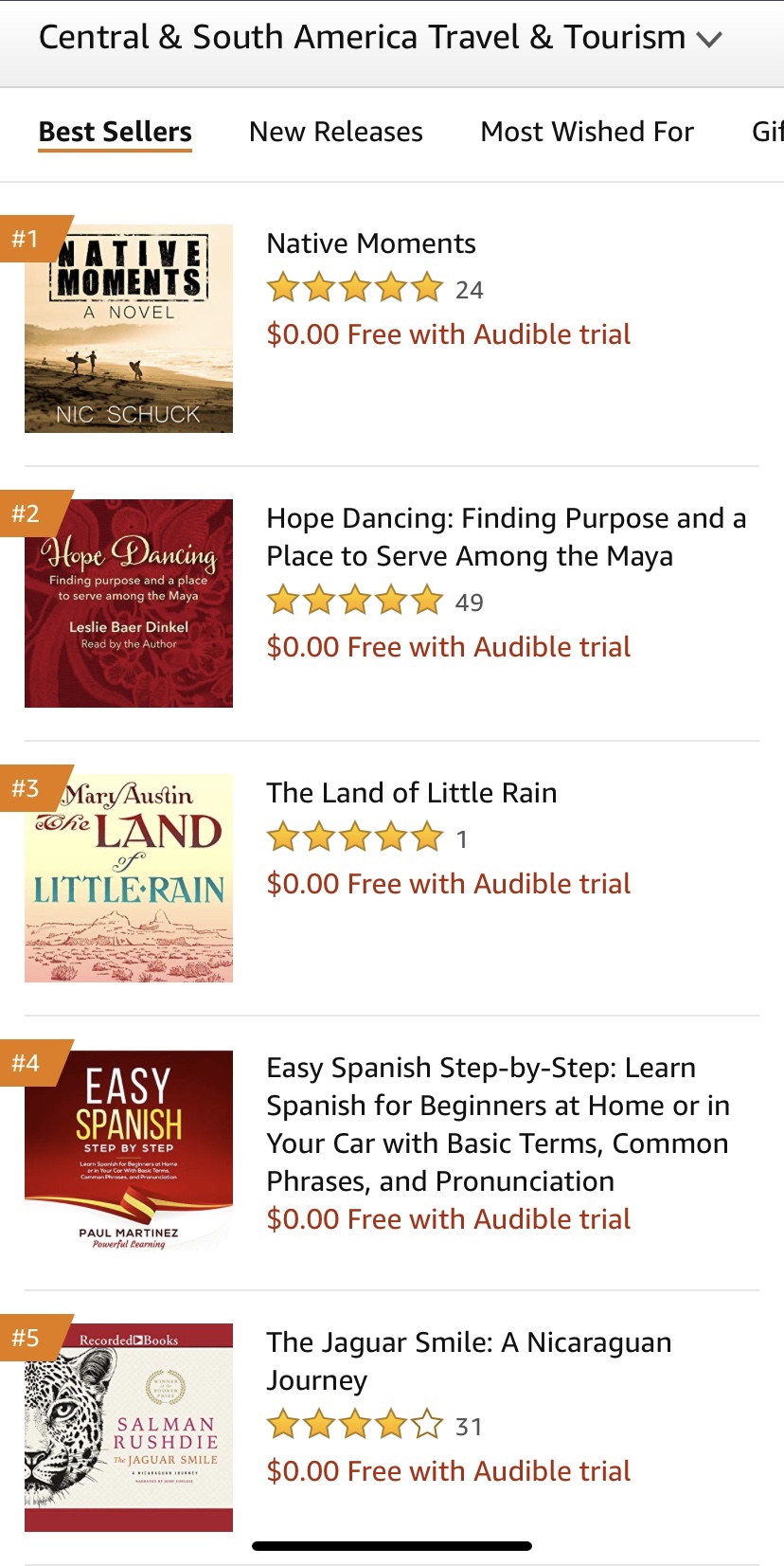
Task: View the 49 ratings for Hope Dancing
Action: tap(469, 603)
